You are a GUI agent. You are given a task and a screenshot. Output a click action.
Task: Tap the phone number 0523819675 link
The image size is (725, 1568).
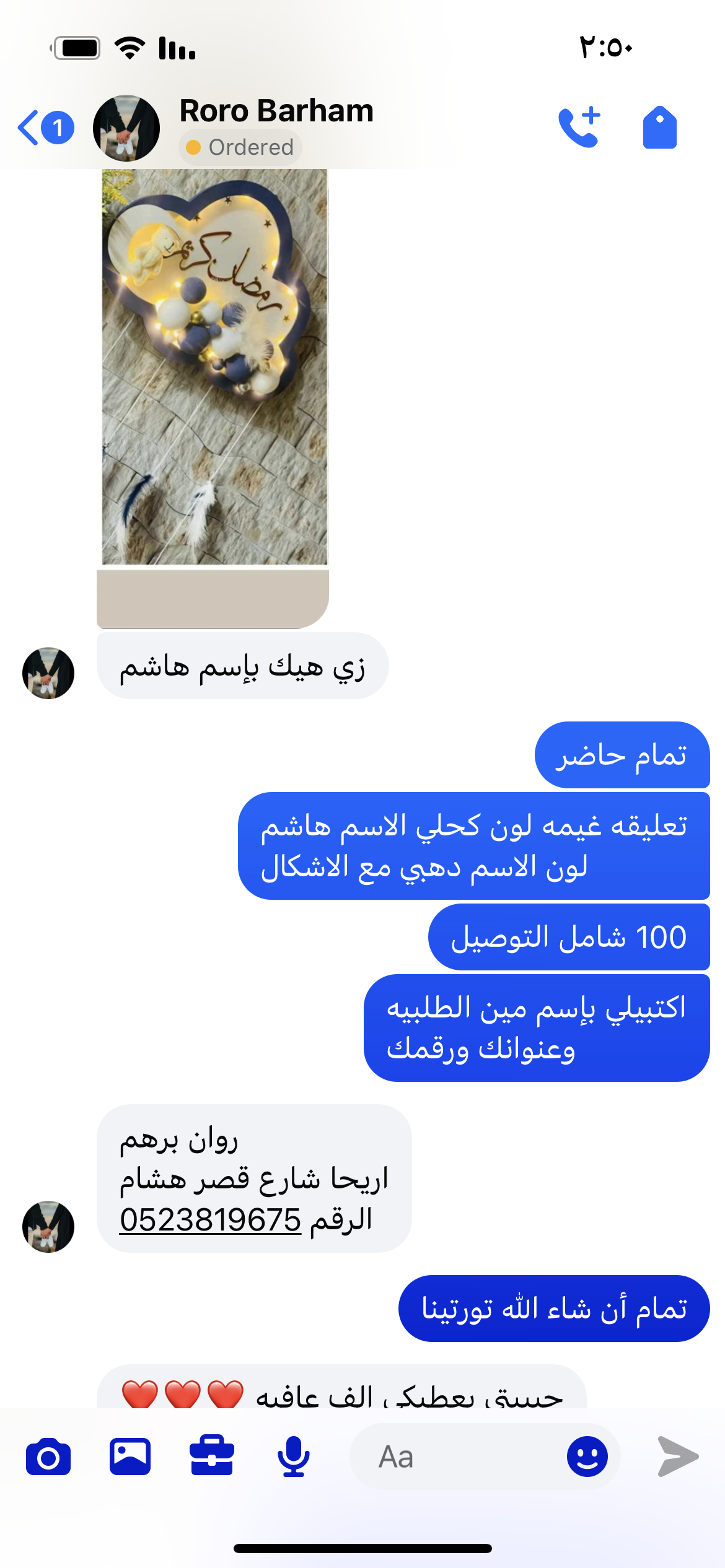coord(210,1220)
